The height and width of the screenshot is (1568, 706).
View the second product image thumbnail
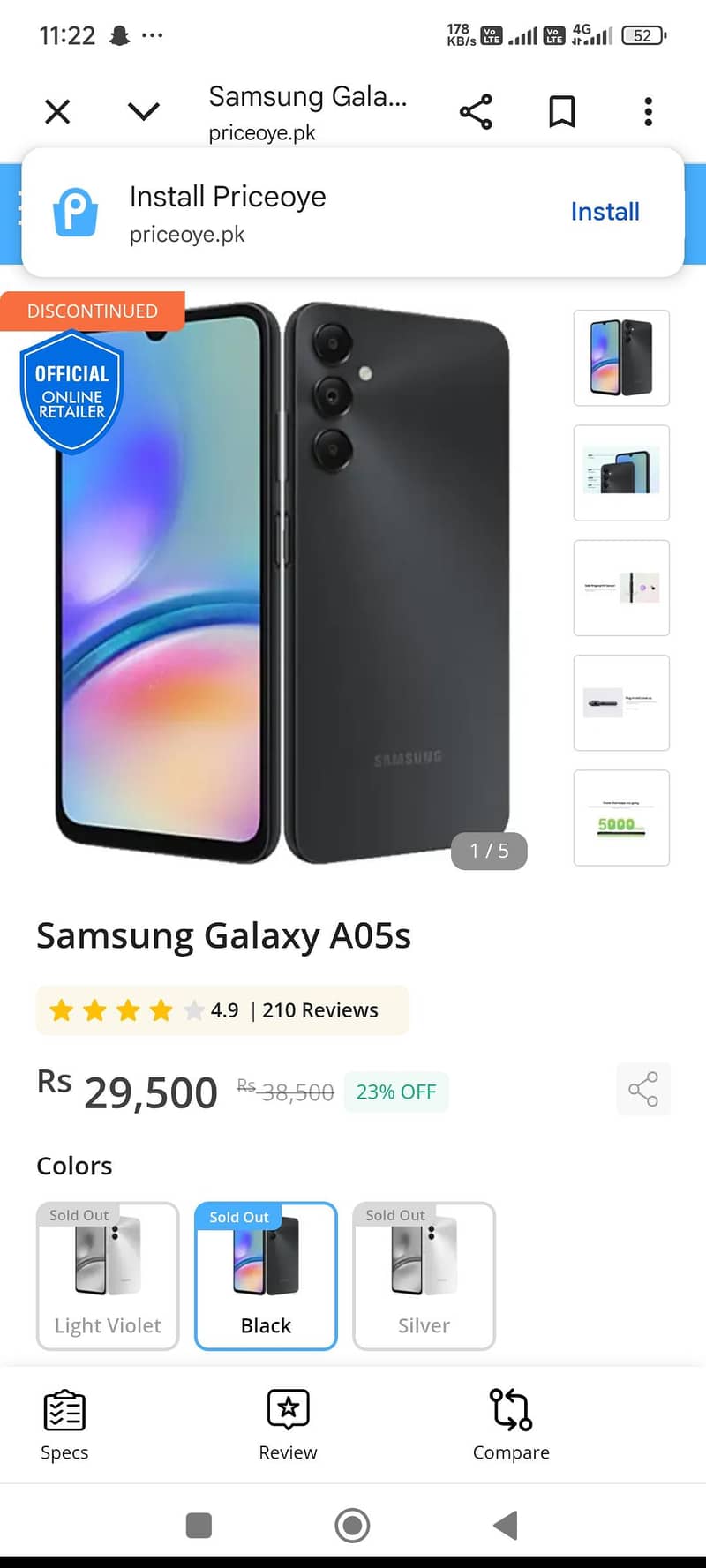(x=621, y=473)
